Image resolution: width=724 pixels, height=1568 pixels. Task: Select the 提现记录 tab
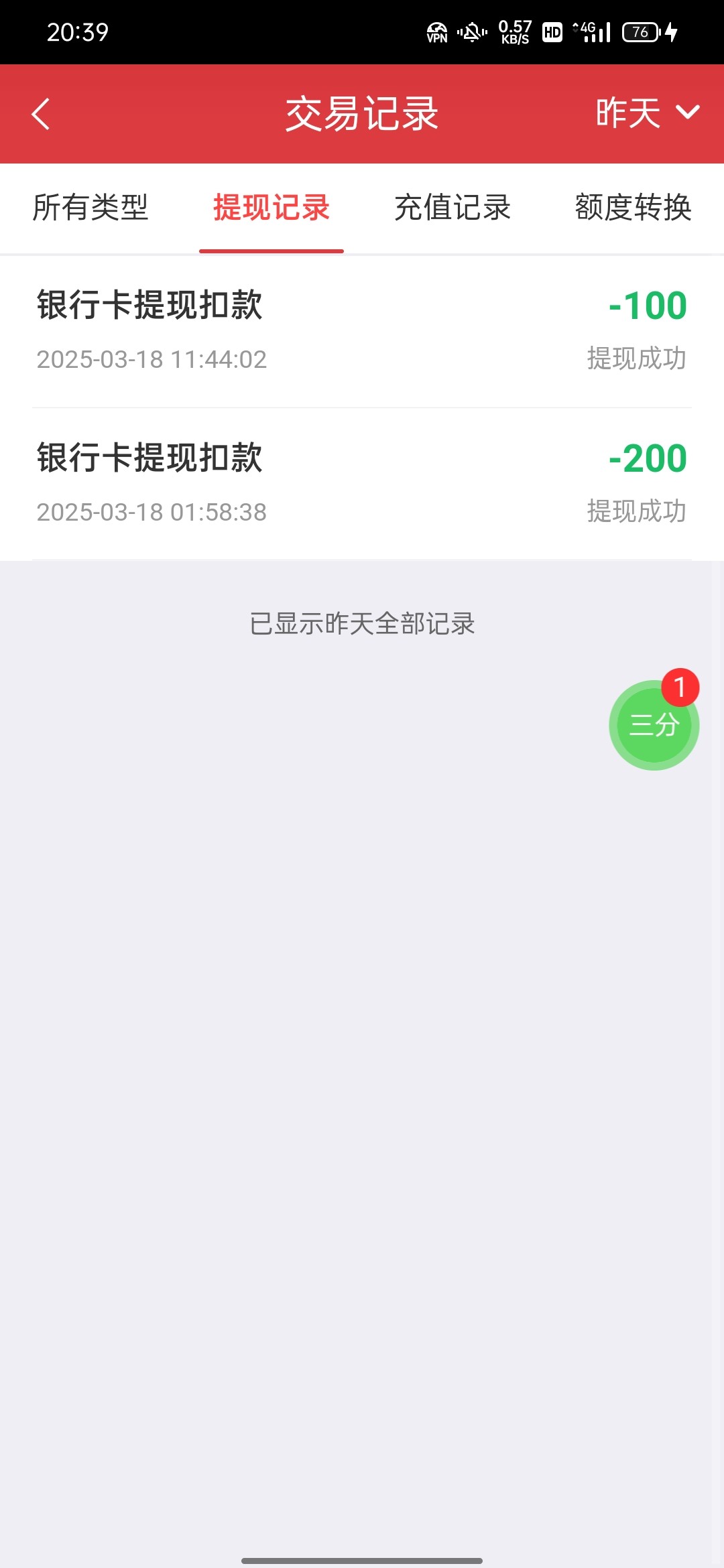pos(271,207)
